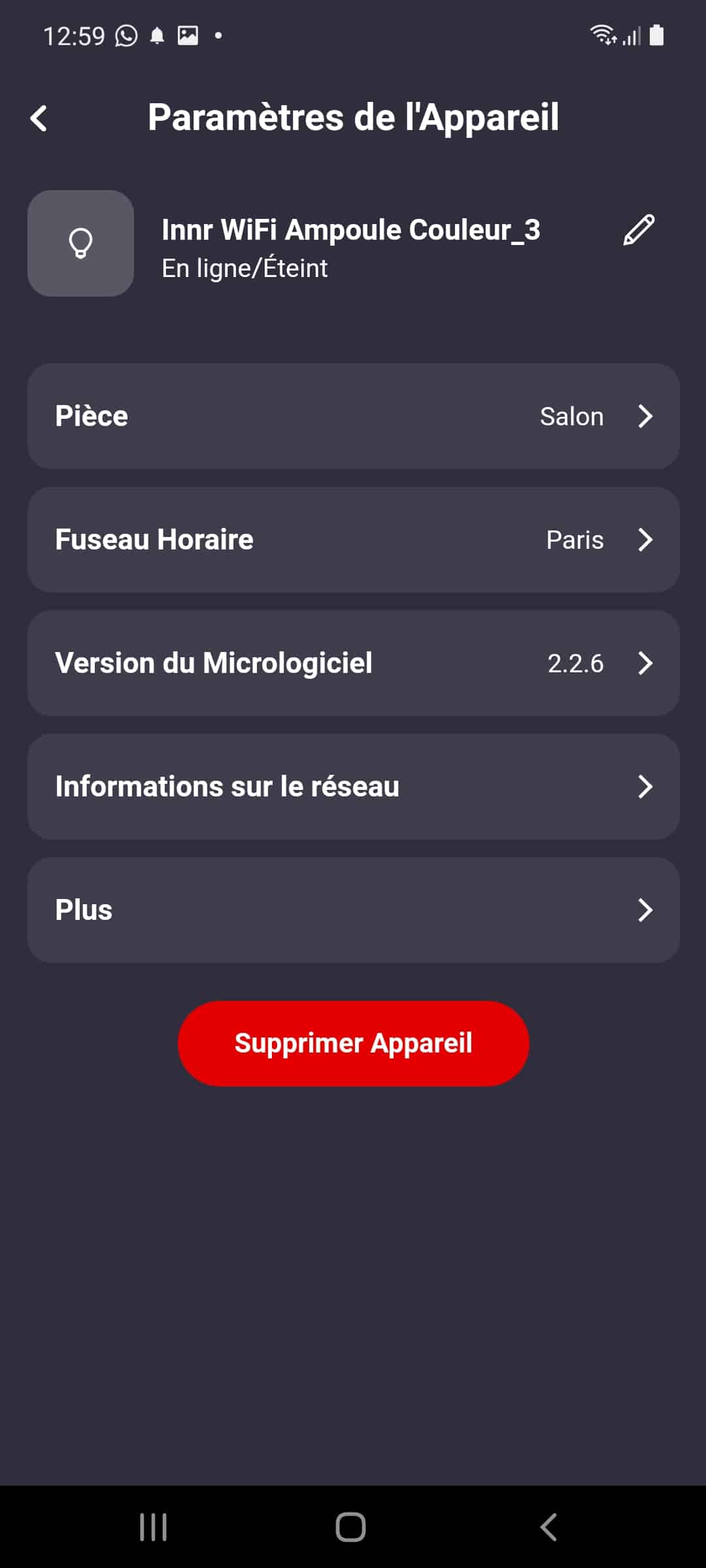Tap the Supprimer Appareil button
This screenshot has width=706, height=1568.
coord(353,1043)
